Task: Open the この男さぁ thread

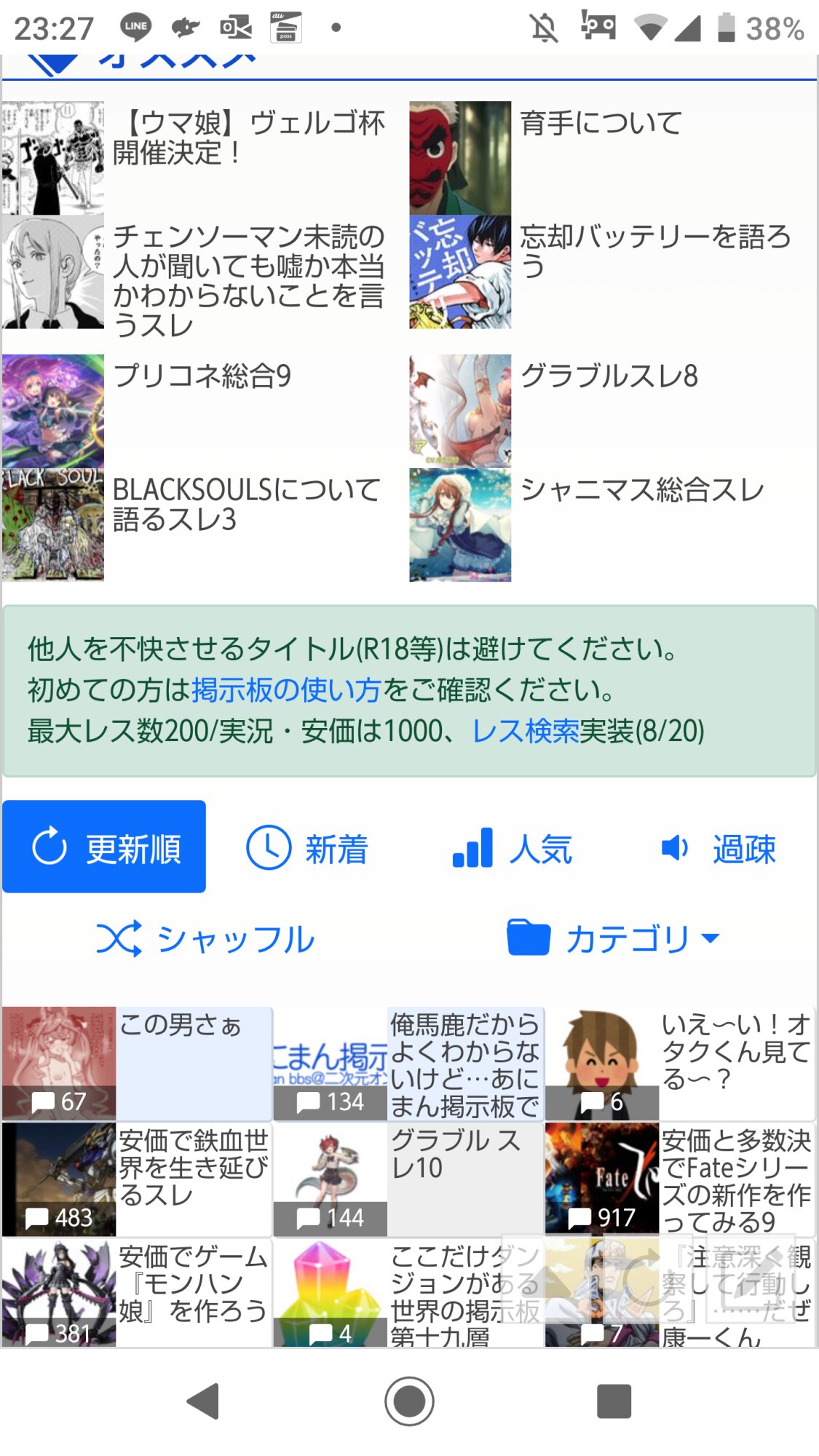Action: (x=179, y=1026)
